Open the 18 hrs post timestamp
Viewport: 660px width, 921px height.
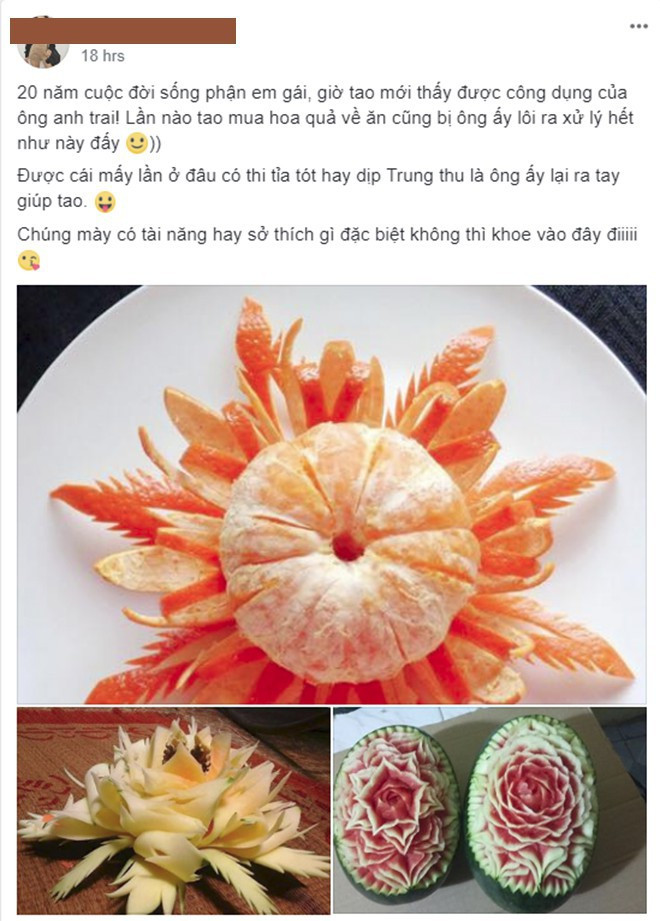tap(103, 56)
